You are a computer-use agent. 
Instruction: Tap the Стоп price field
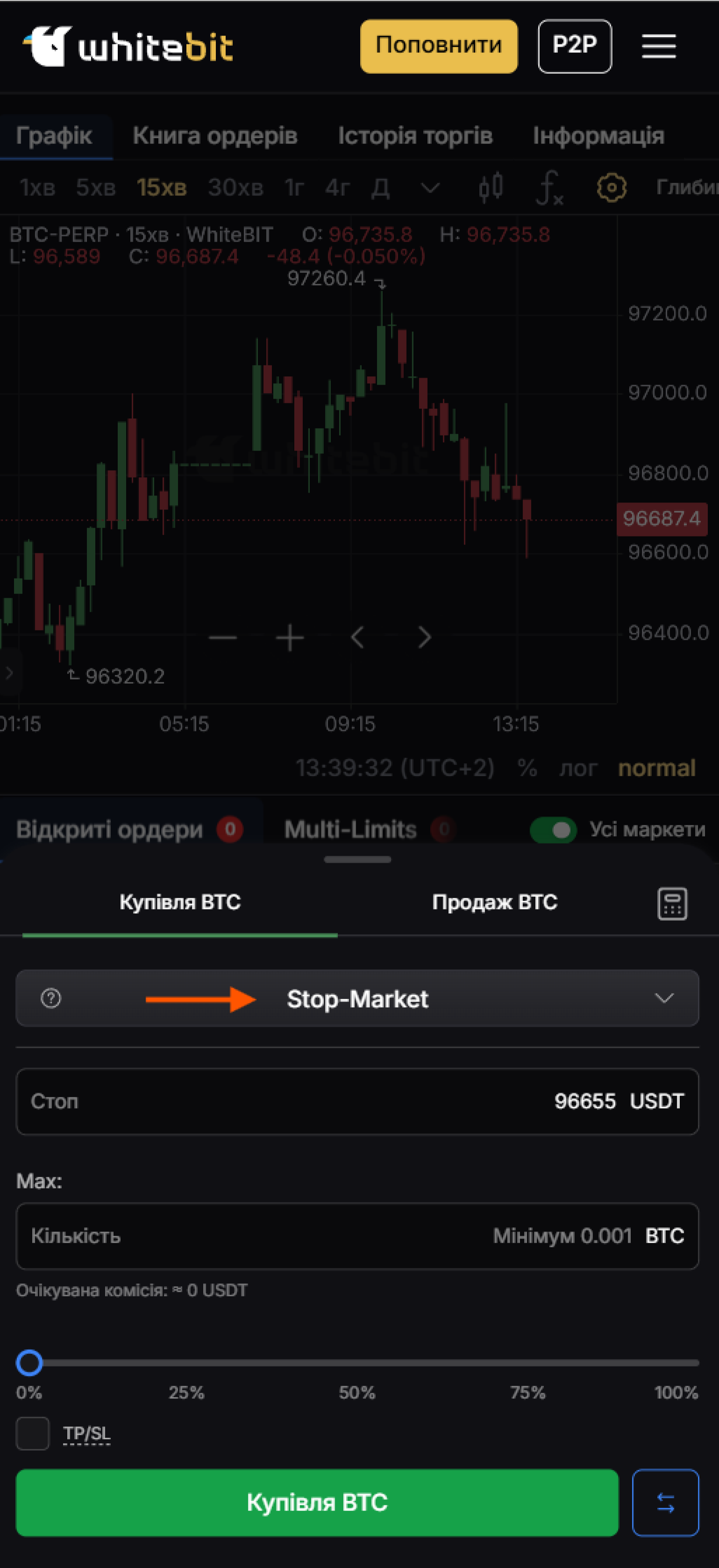tap(357, 1101)
